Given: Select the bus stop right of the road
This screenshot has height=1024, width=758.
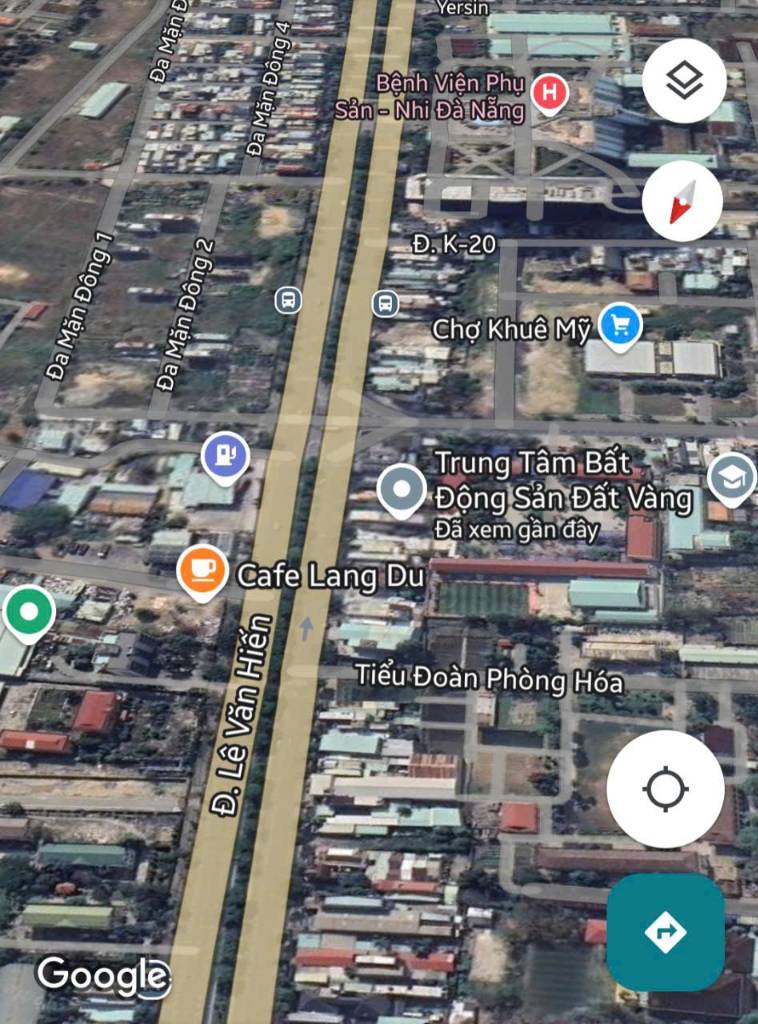Looking at the screenshot, I should [x=385, y=302].
